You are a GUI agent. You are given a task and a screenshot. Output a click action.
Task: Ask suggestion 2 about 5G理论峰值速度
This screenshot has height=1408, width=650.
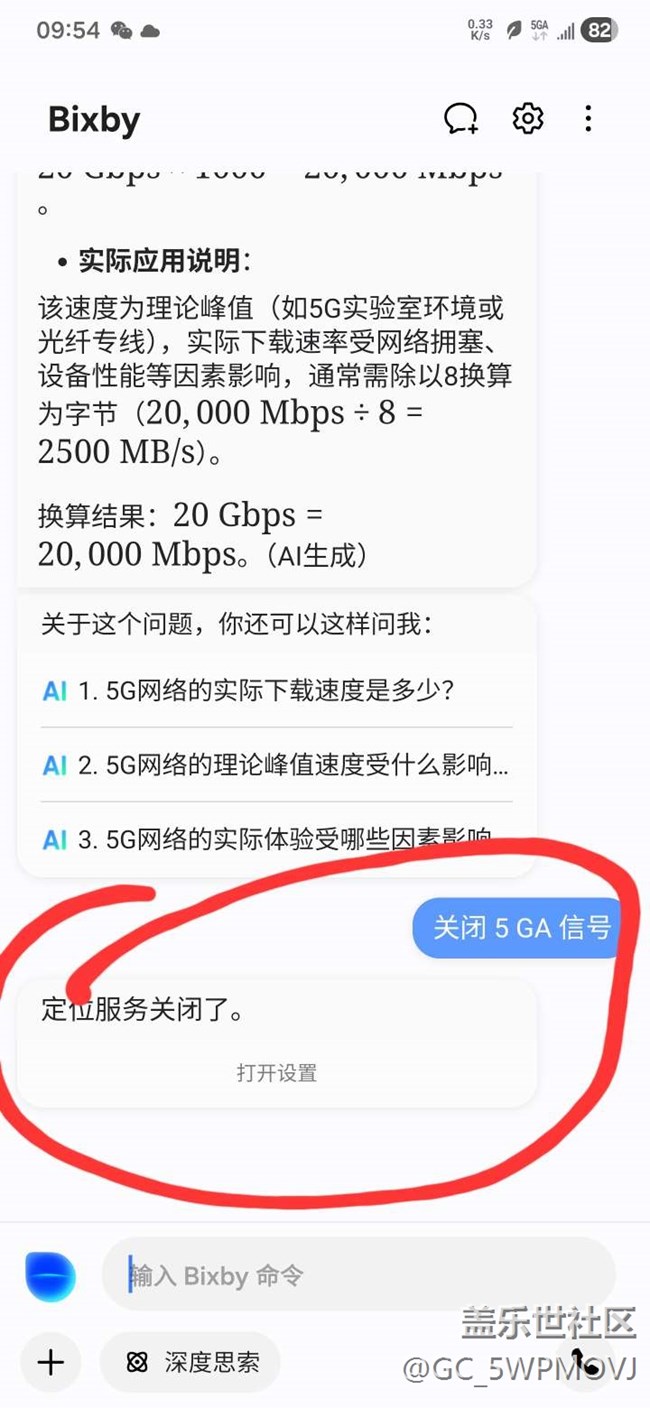click(x=276, y=765)
